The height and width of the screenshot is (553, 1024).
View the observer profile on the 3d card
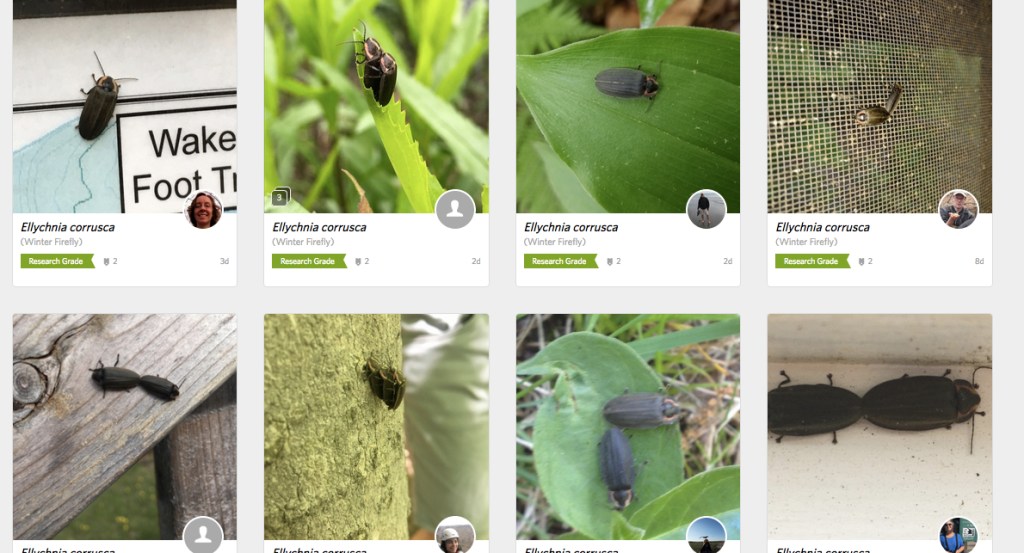pos(203,210)
